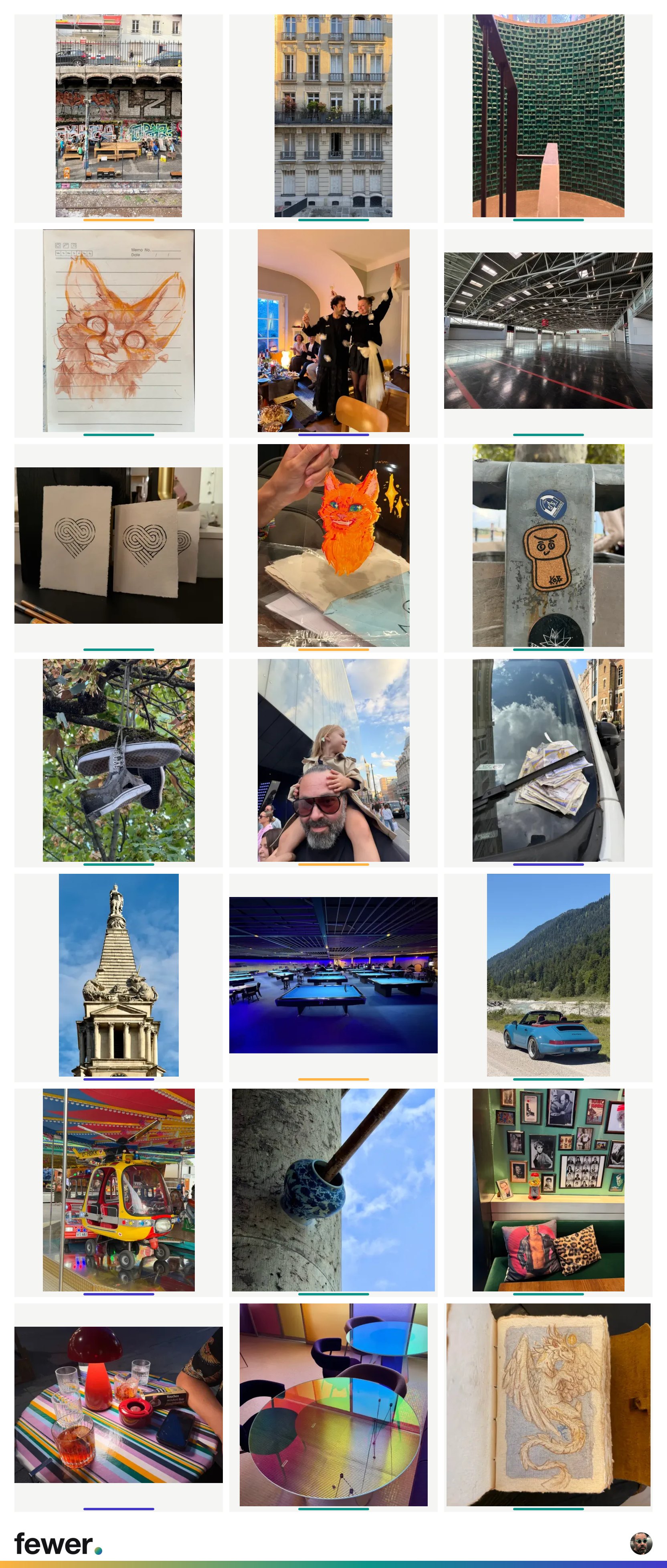Image resolution: width=667 pixels, height=1568 pixels.
Task: Open the empty exhibition hall photo
Action: click(x=548, y=331)
